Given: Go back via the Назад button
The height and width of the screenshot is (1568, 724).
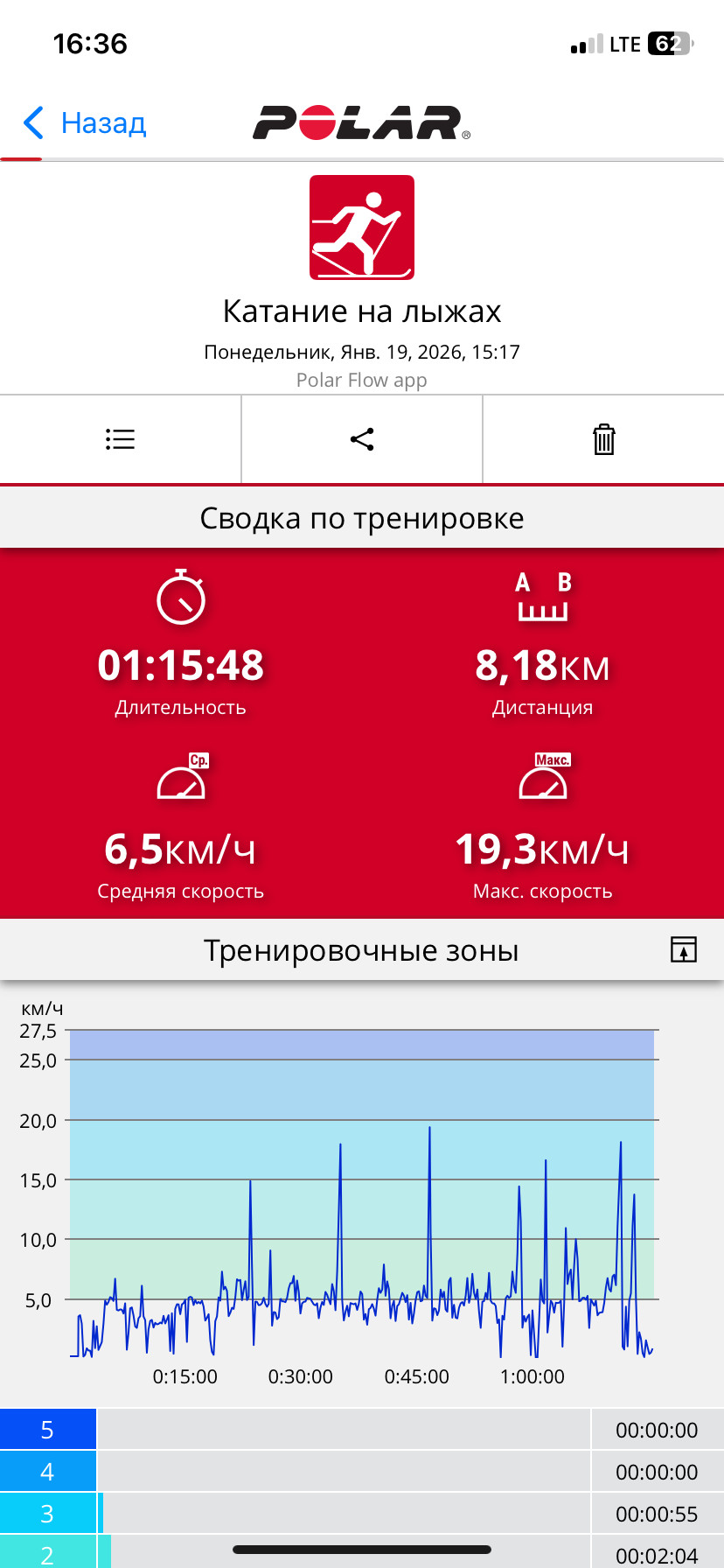Looking at the screenshot, I should (x=85, y=123).
